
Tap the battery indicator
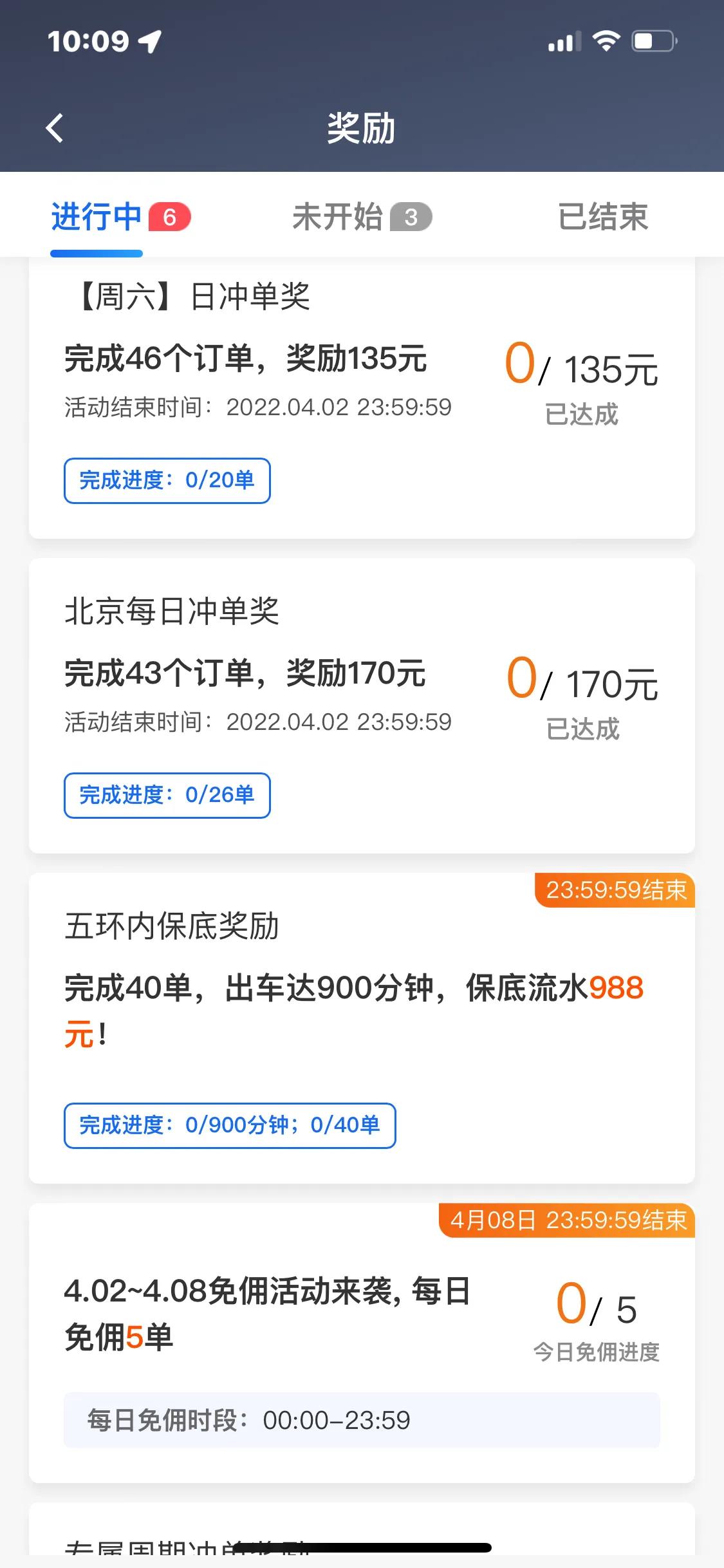click(652, 40)
